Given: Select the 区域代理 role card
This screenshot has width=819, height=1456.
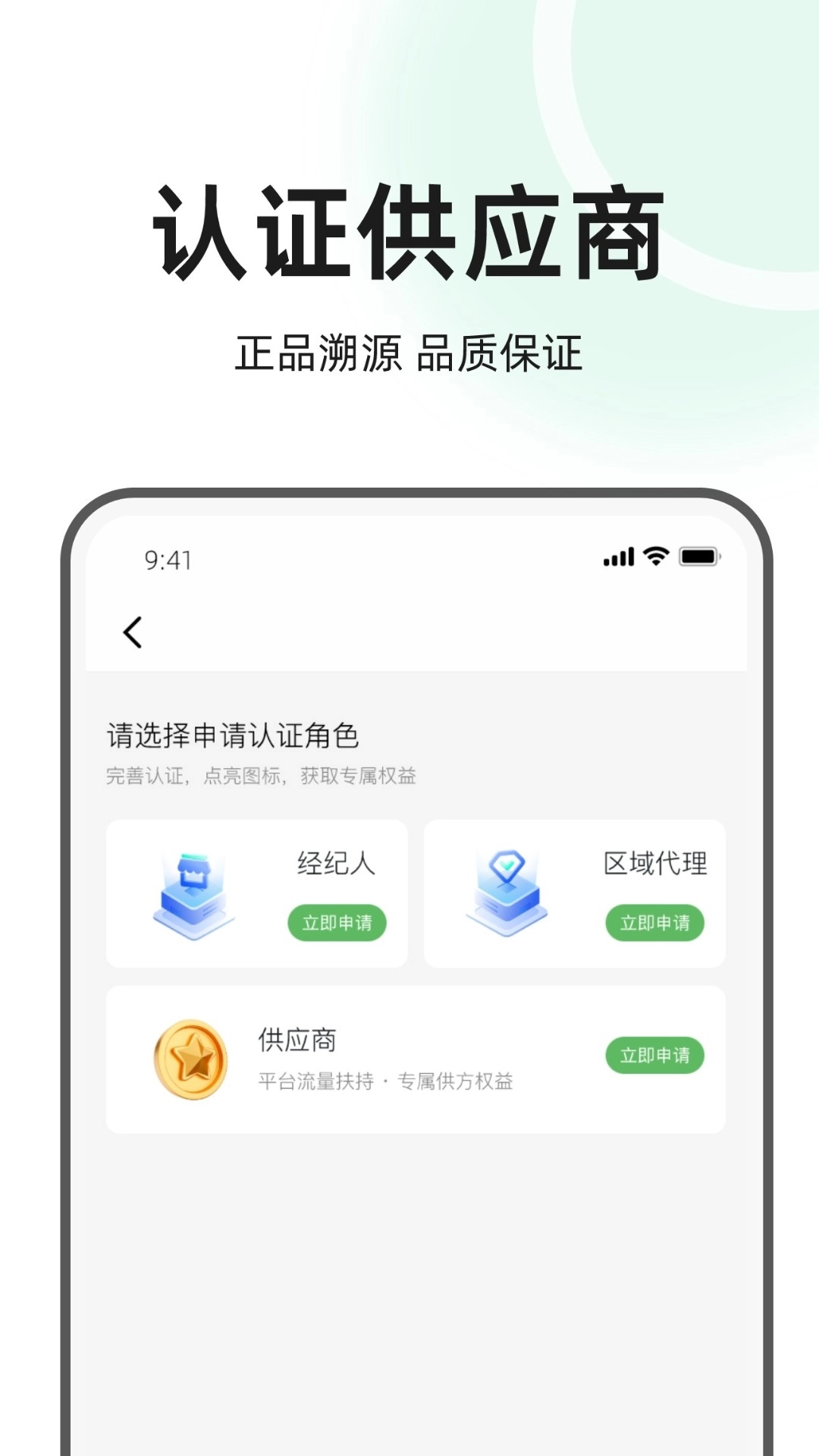Looking at the screenshot, I should (574, 893).
